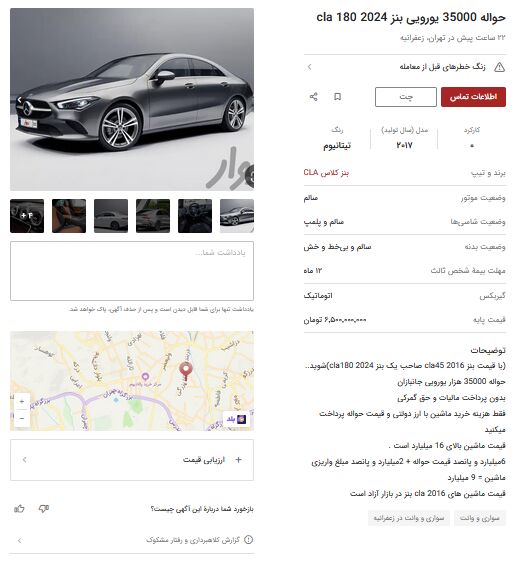
Task: Zoom out on the map
Action: coord(22,418)
